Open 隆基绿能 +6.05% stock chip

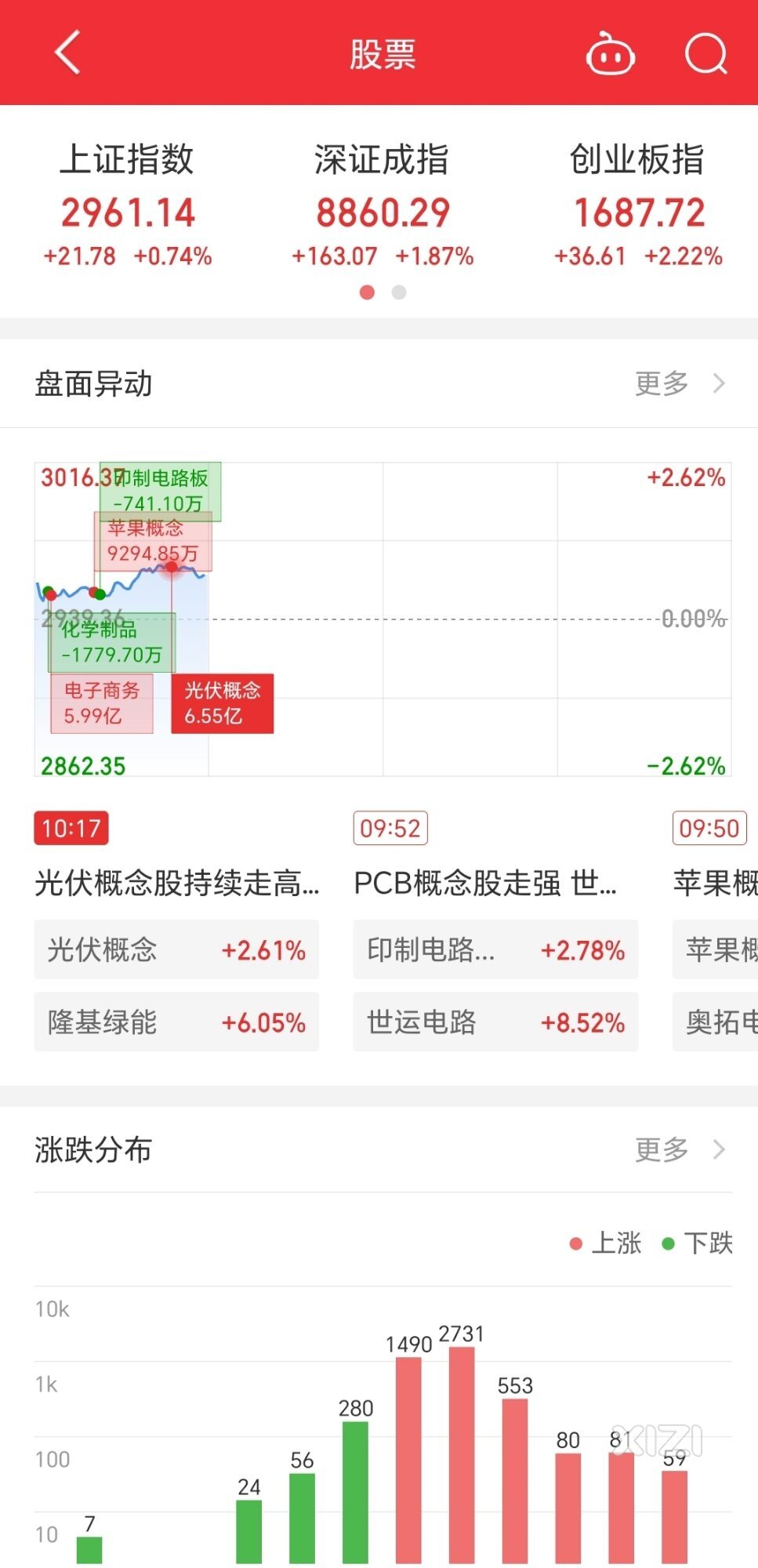[x=176, y=1022]
